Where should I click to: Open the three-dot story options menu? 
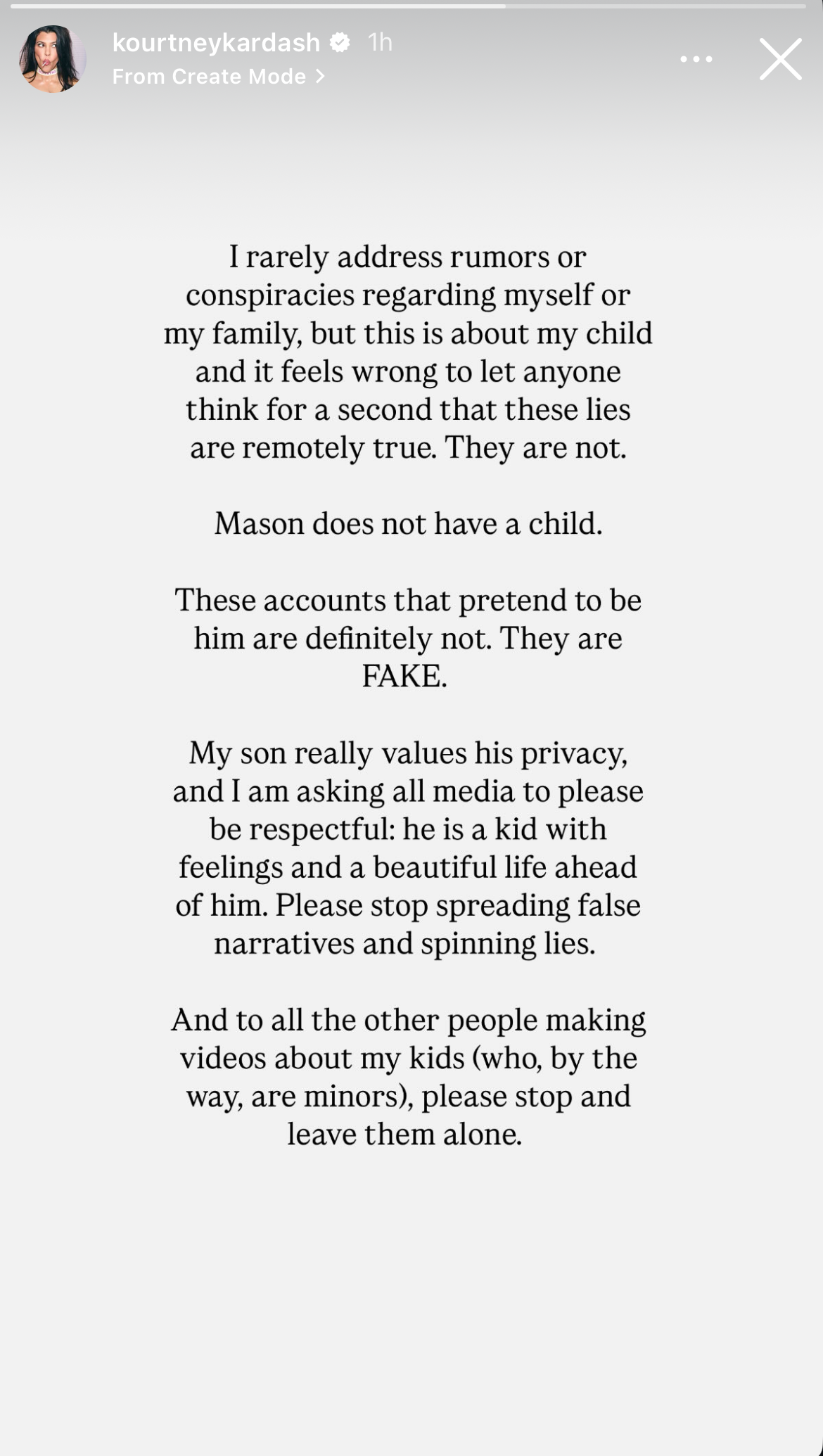[696, 59]
